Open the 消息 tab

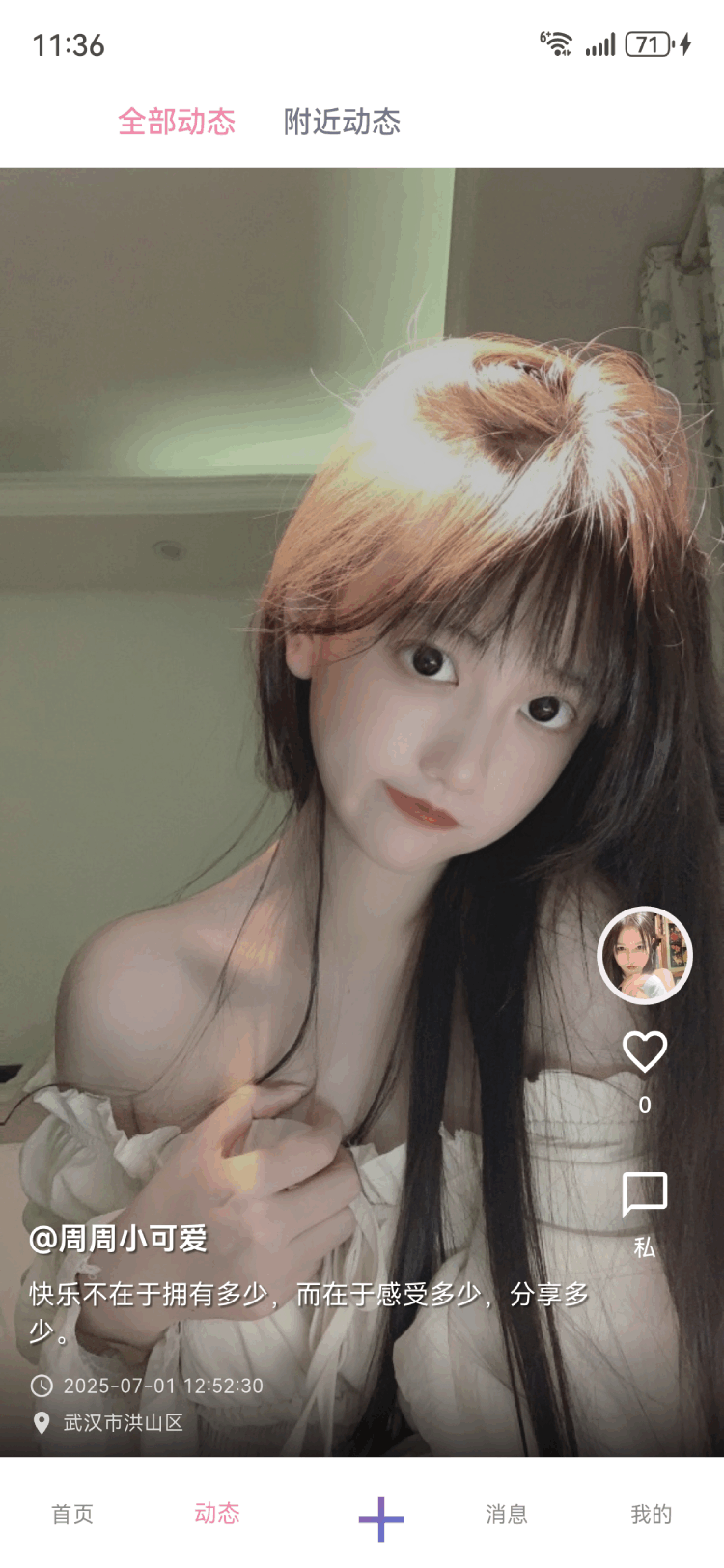507,1514
